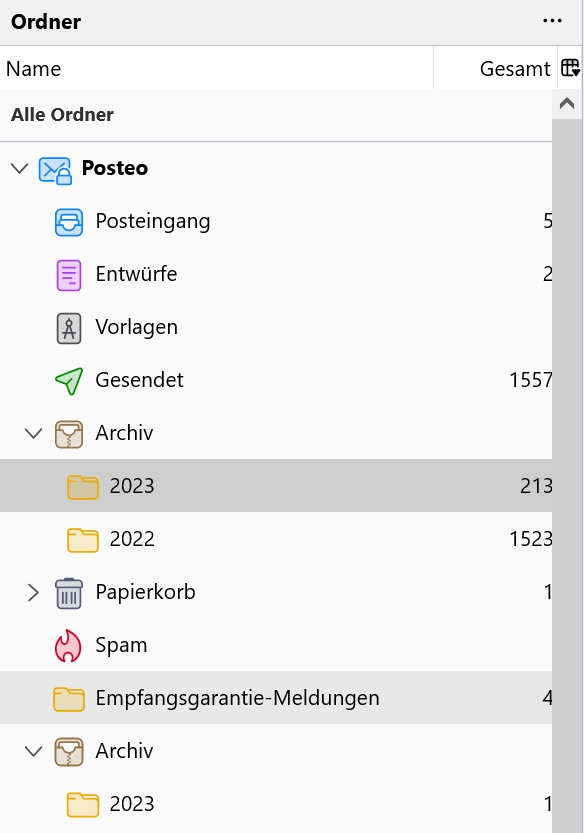Select the 2023 folder with 213 messages
584x833 pixels.
(x=276, y=486)
